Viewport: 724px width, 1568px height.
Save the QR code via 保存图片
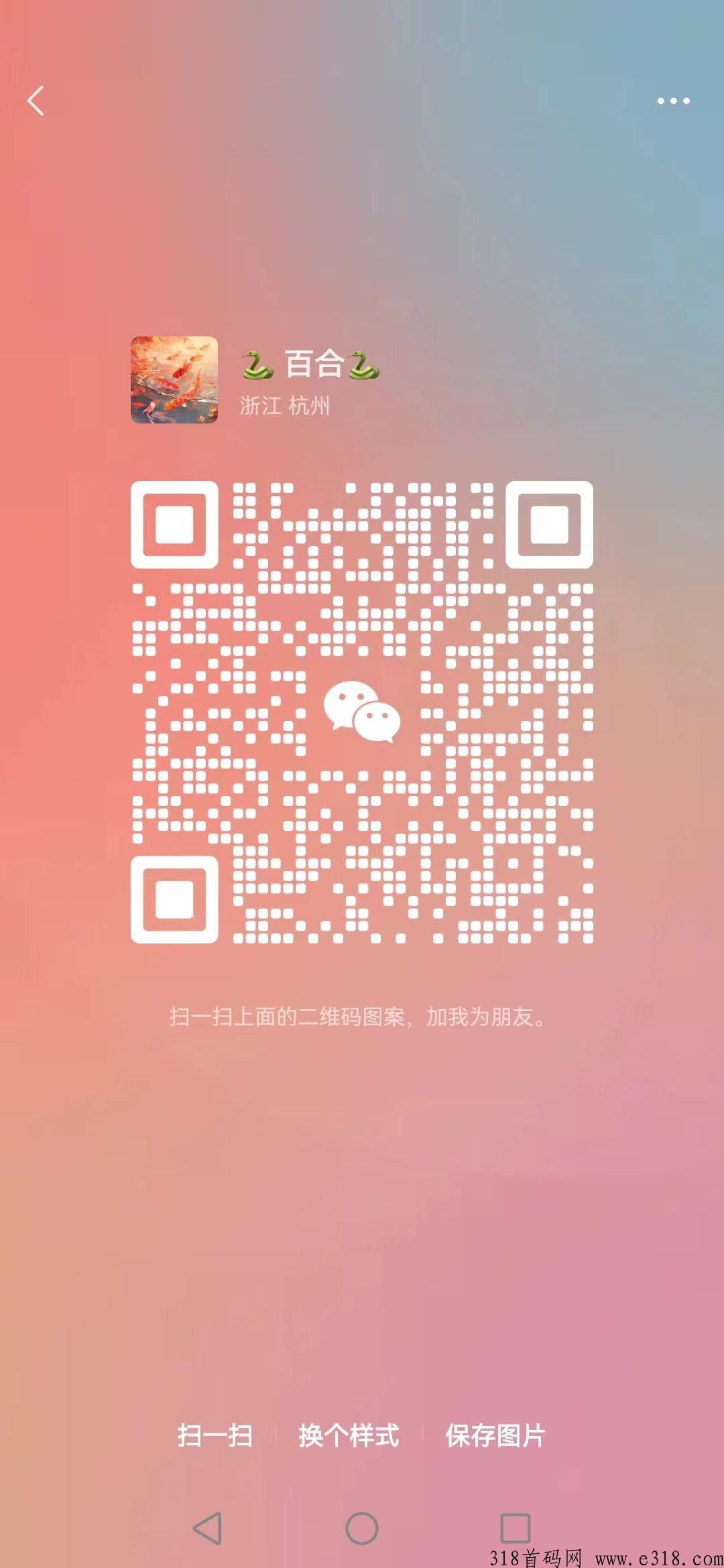[x=495, y=1435]
